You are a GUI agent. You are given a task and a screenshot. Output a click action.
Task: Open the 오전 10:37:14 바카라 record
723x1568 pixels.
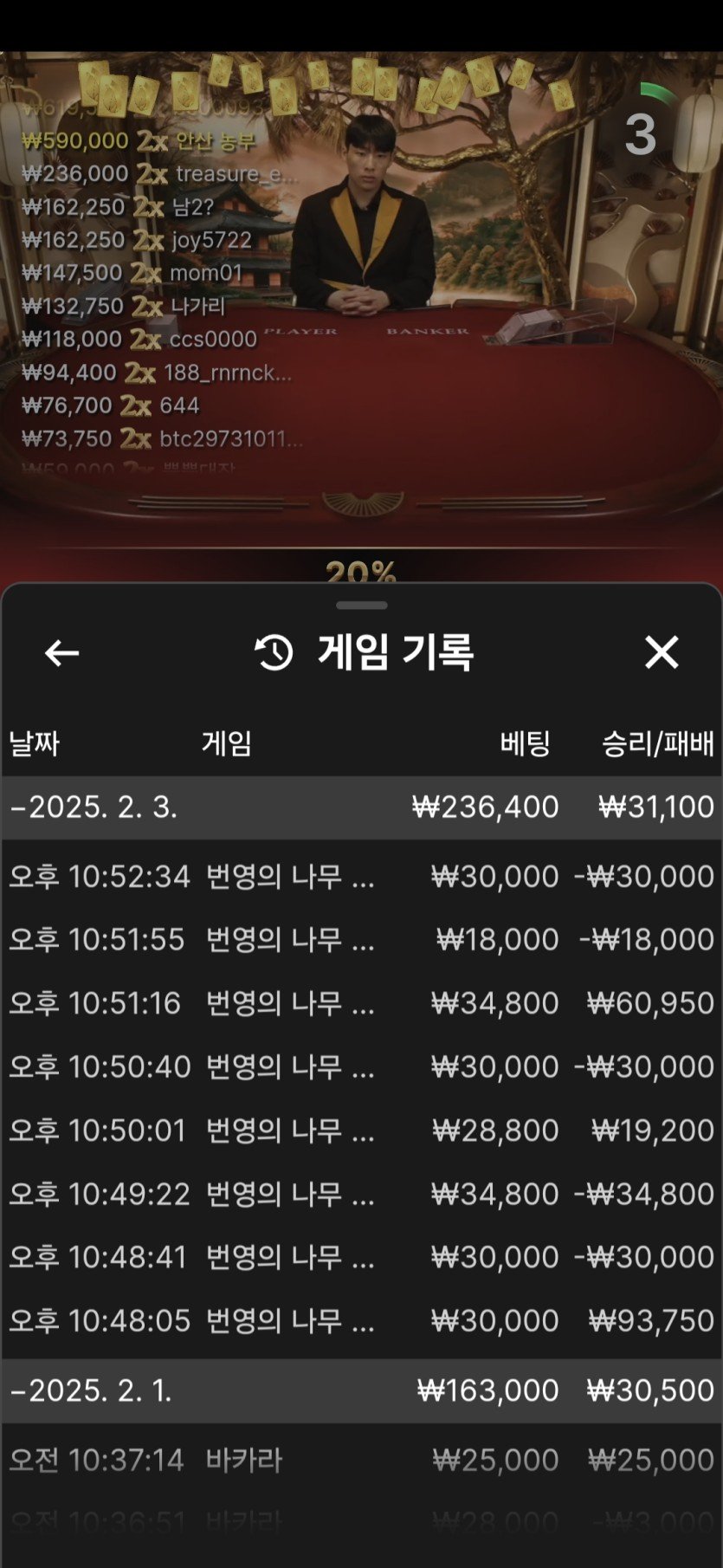[361, 1461]
